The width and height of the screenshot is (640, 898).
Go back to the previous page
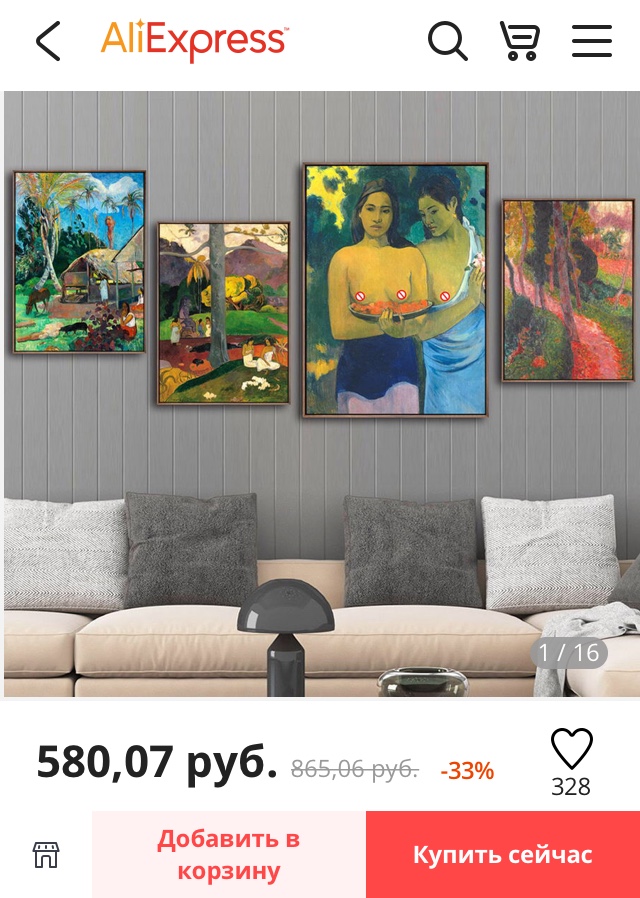(x=48, y=42)
